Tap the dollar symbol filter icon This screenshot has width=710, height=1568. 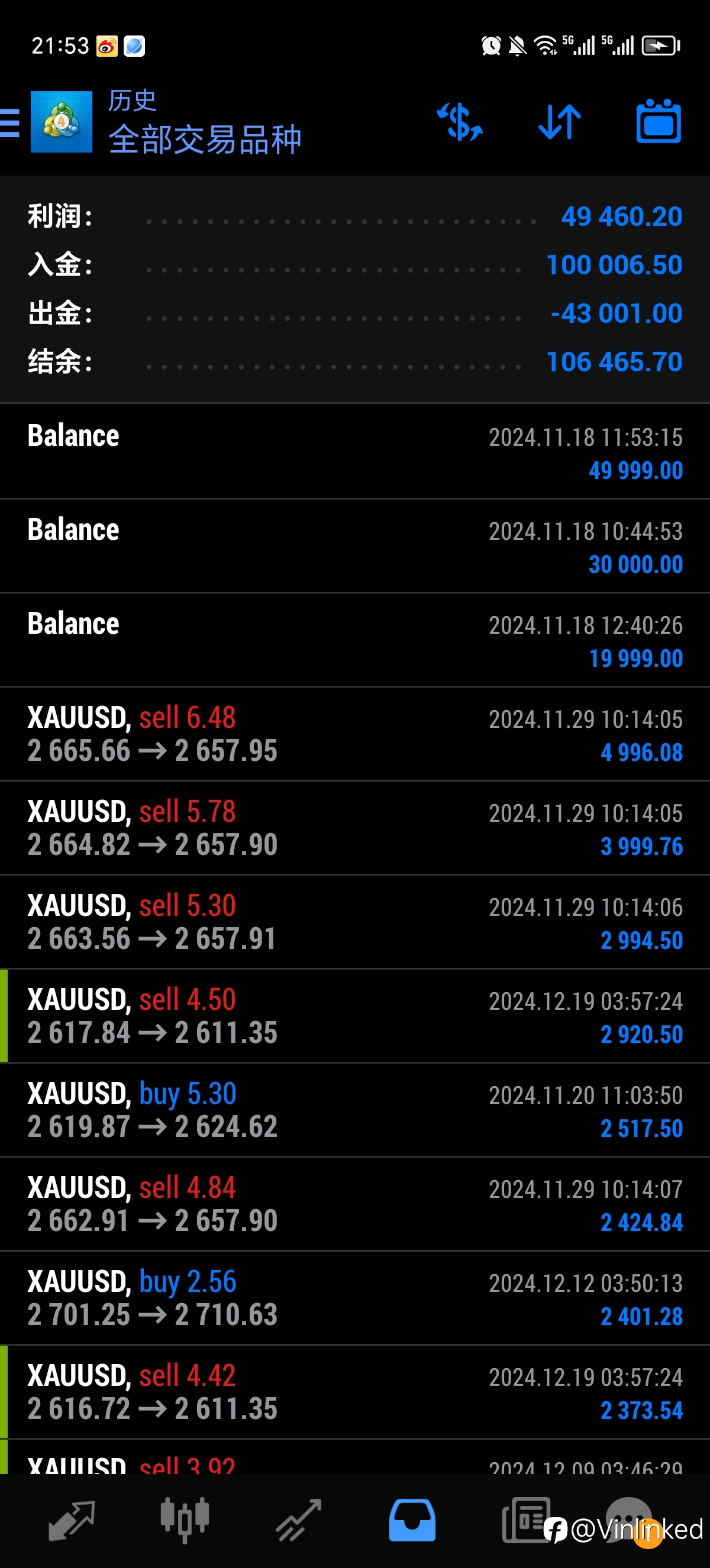pyautogui.click(x=460, y=122)
